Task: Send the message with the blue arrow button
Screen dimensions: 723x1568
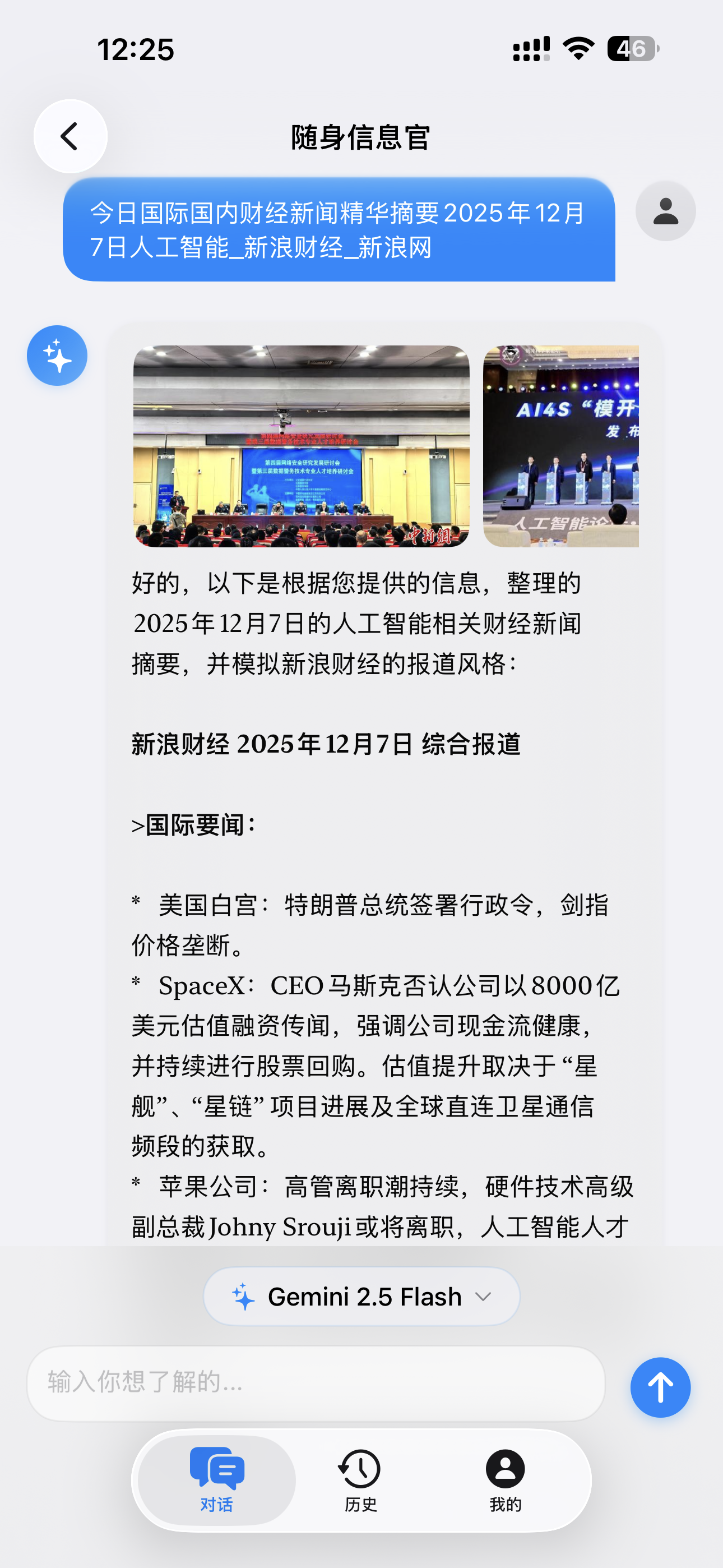Action: pyautogui.click(x=660, y=1387)
